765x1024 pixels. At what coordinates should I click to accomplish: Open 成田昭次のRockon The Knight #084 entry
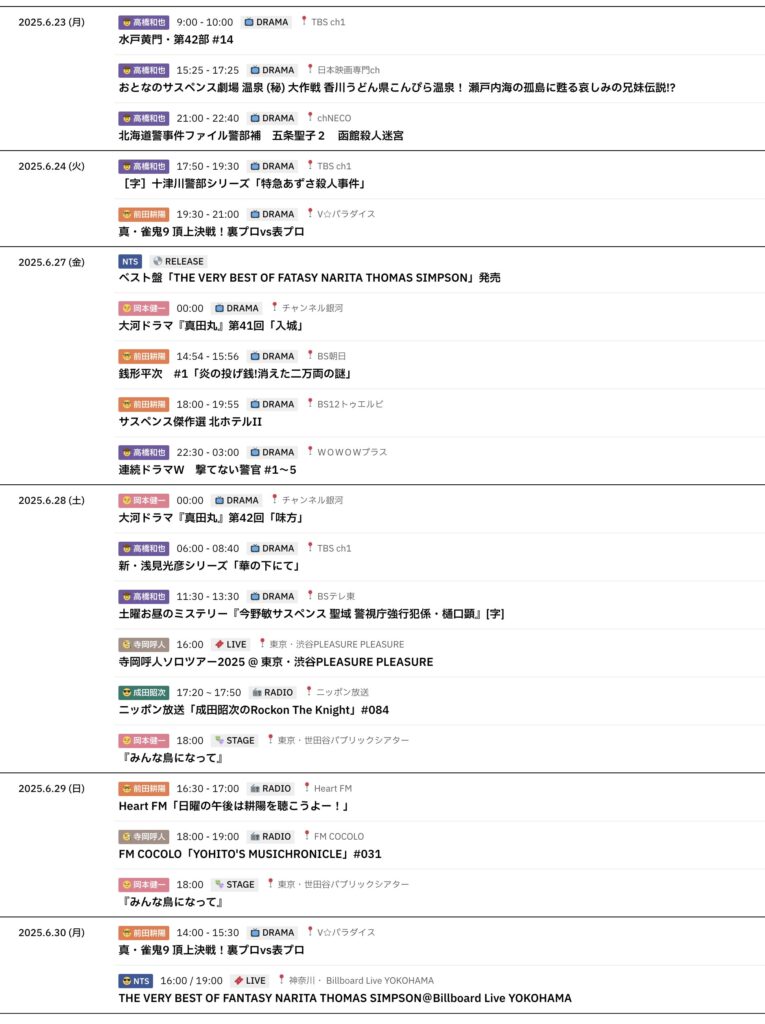pos(253,710)
